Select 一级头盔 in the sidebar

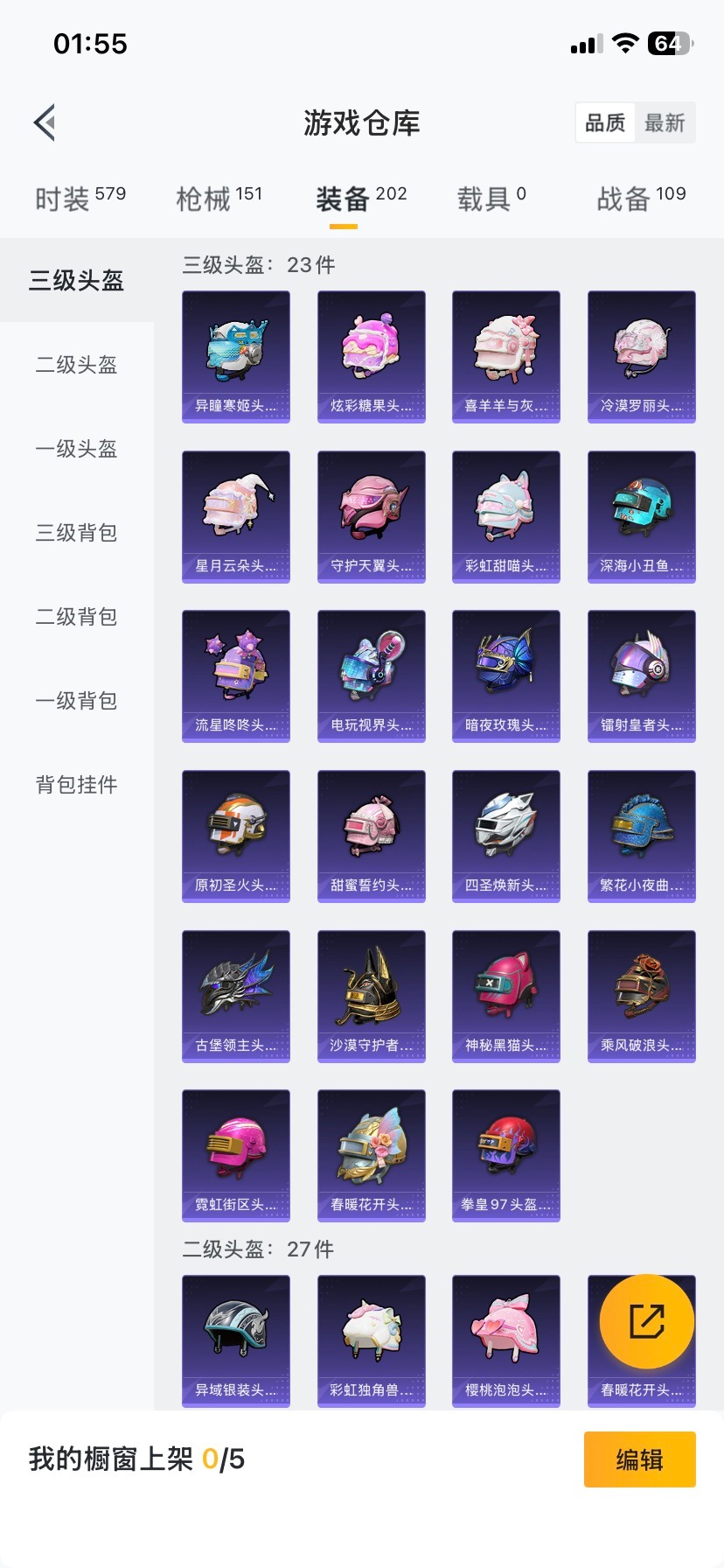point(76,448)
